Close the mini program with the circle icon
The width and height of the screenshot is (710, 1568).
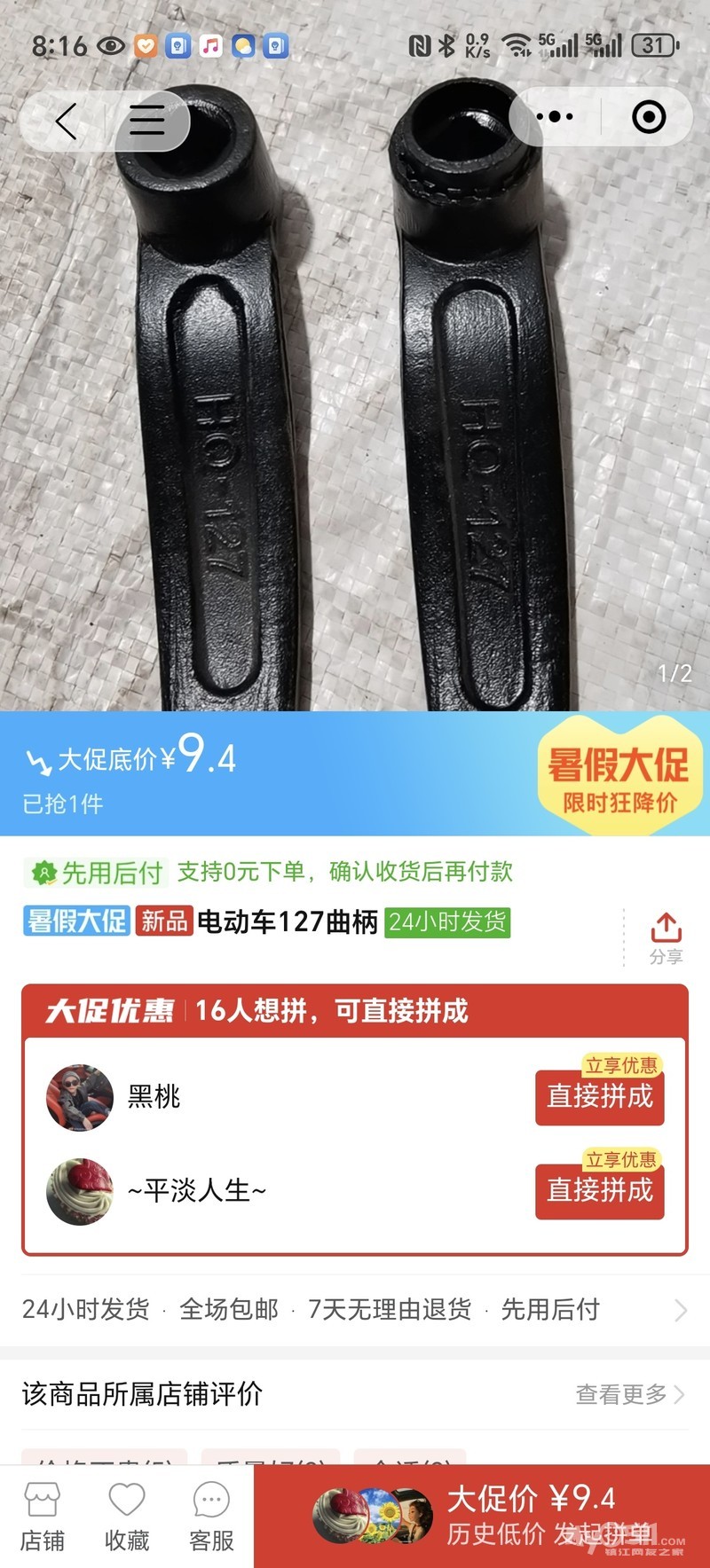pyautogui.click(x=649, y=117)
